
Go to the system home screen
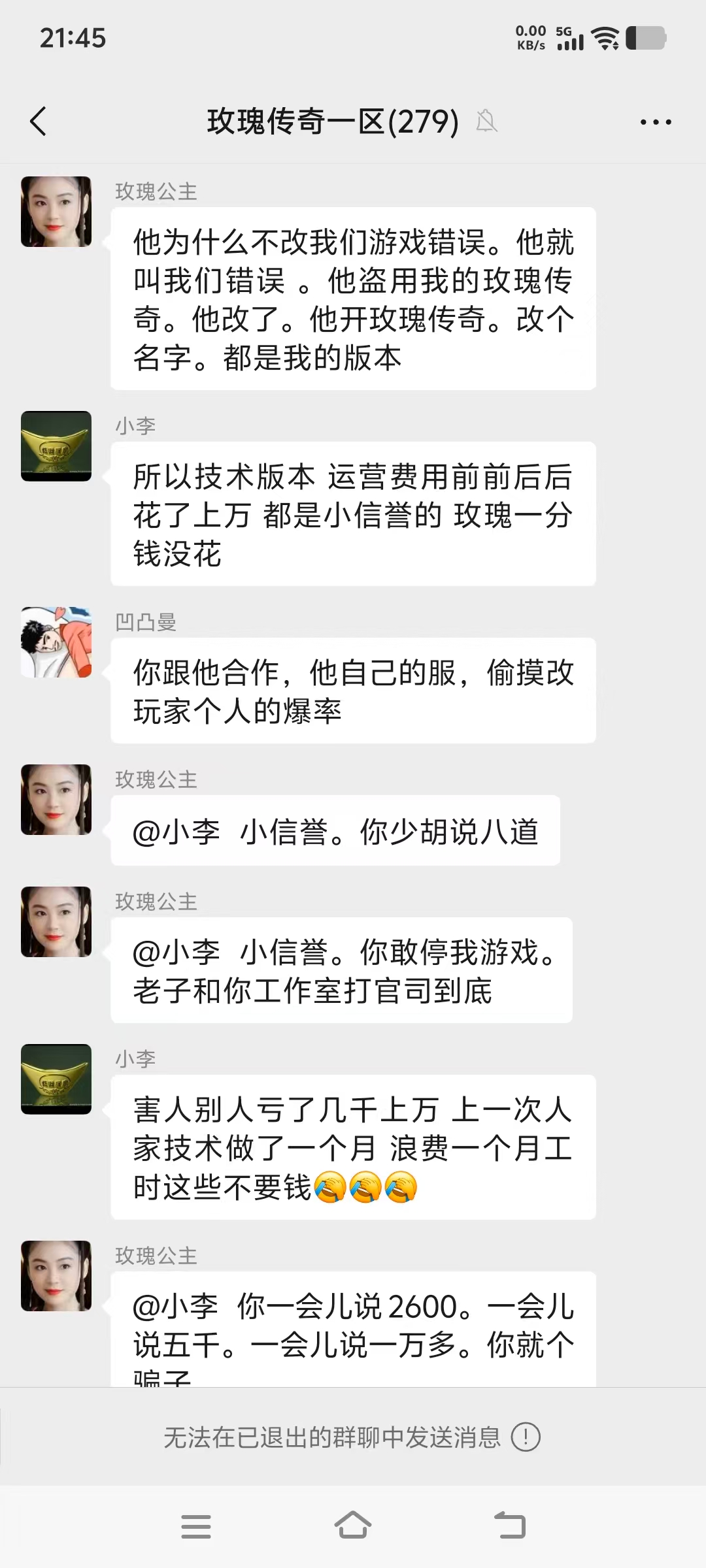353,1526
